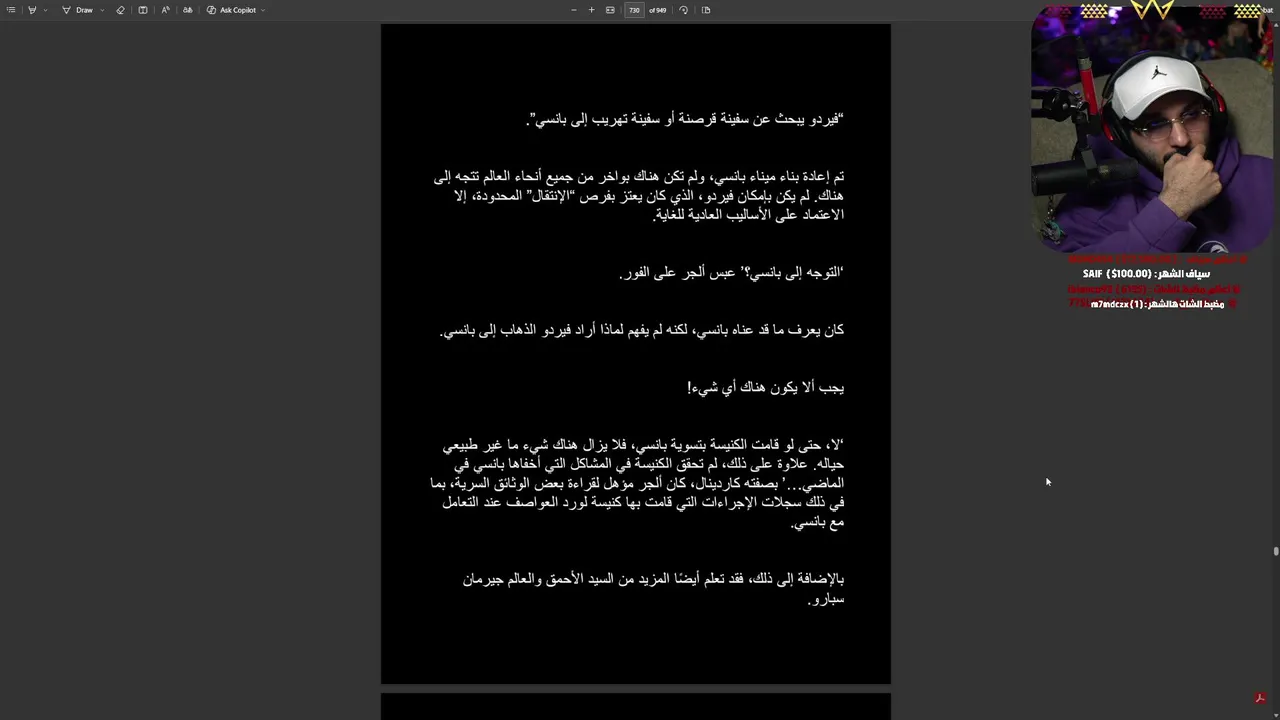Expand the Draw tool dropdown arrow

[102, 10]
